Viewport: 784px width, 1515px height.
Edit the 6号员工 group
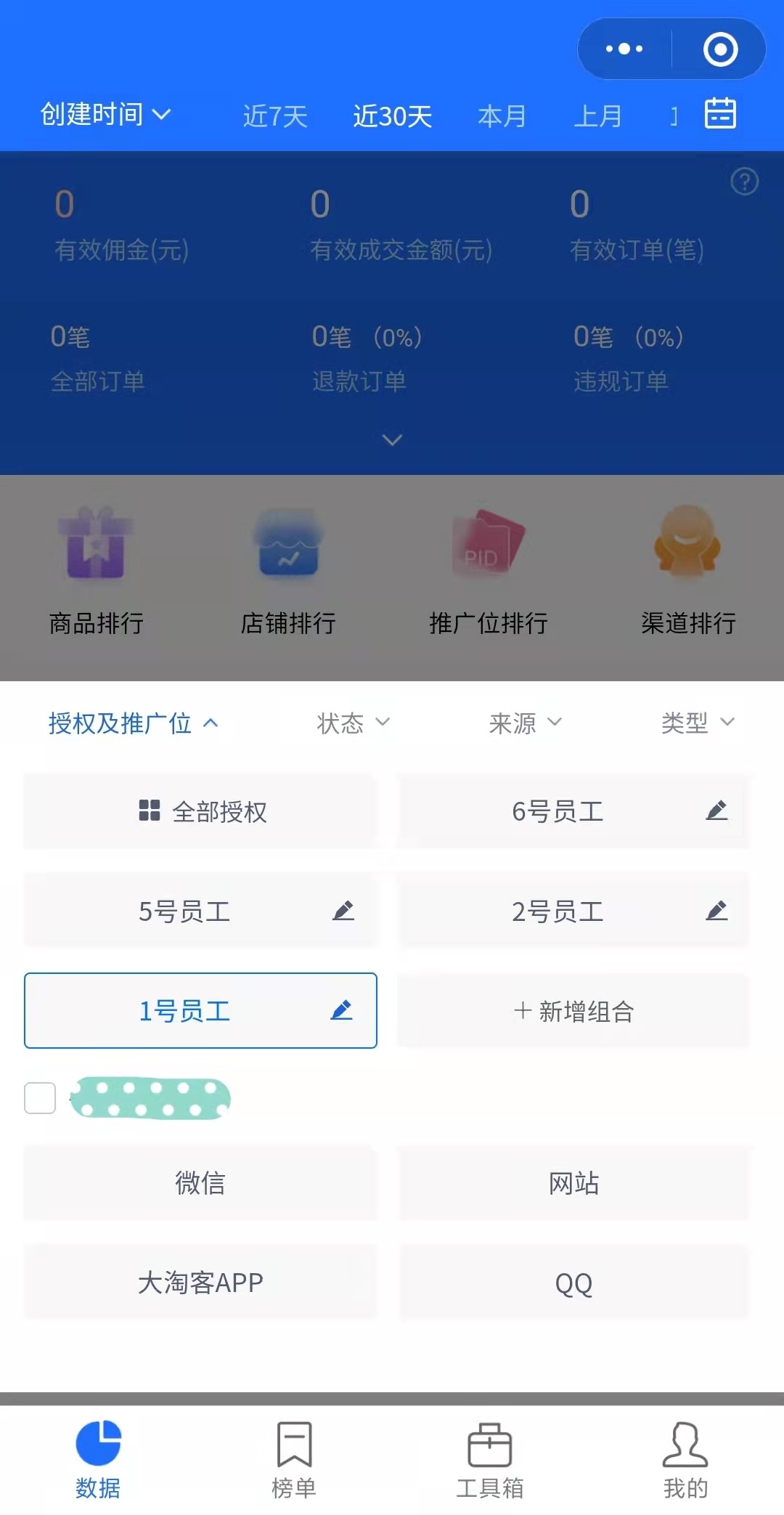click(x=716, y=811)
